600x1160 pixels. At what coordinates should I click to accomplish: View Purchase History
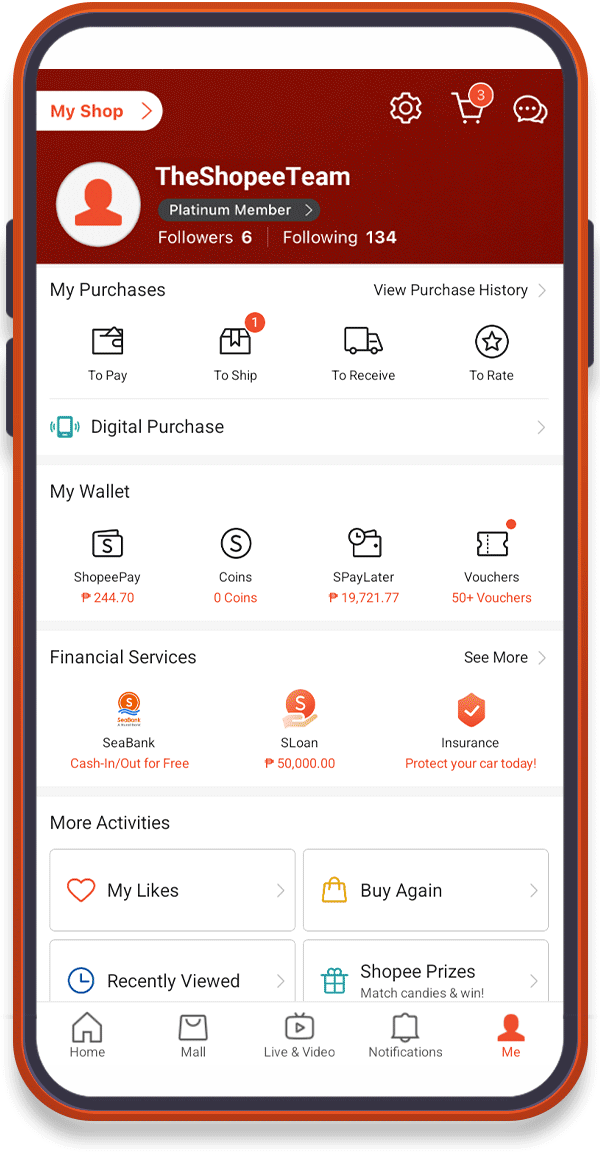(459, 290)
